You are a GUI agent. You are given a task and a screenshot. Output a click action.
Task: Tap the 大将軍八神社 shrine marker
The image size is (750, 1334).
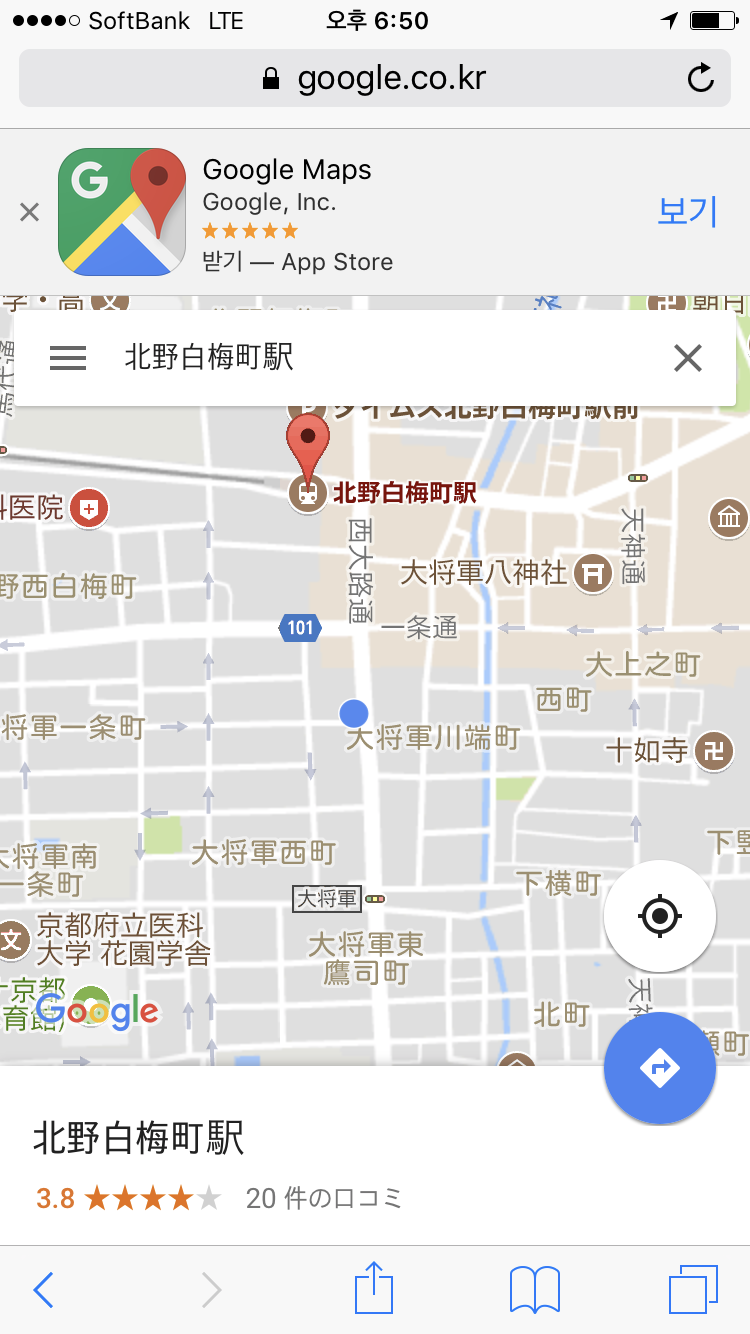(x=598, y=573)
